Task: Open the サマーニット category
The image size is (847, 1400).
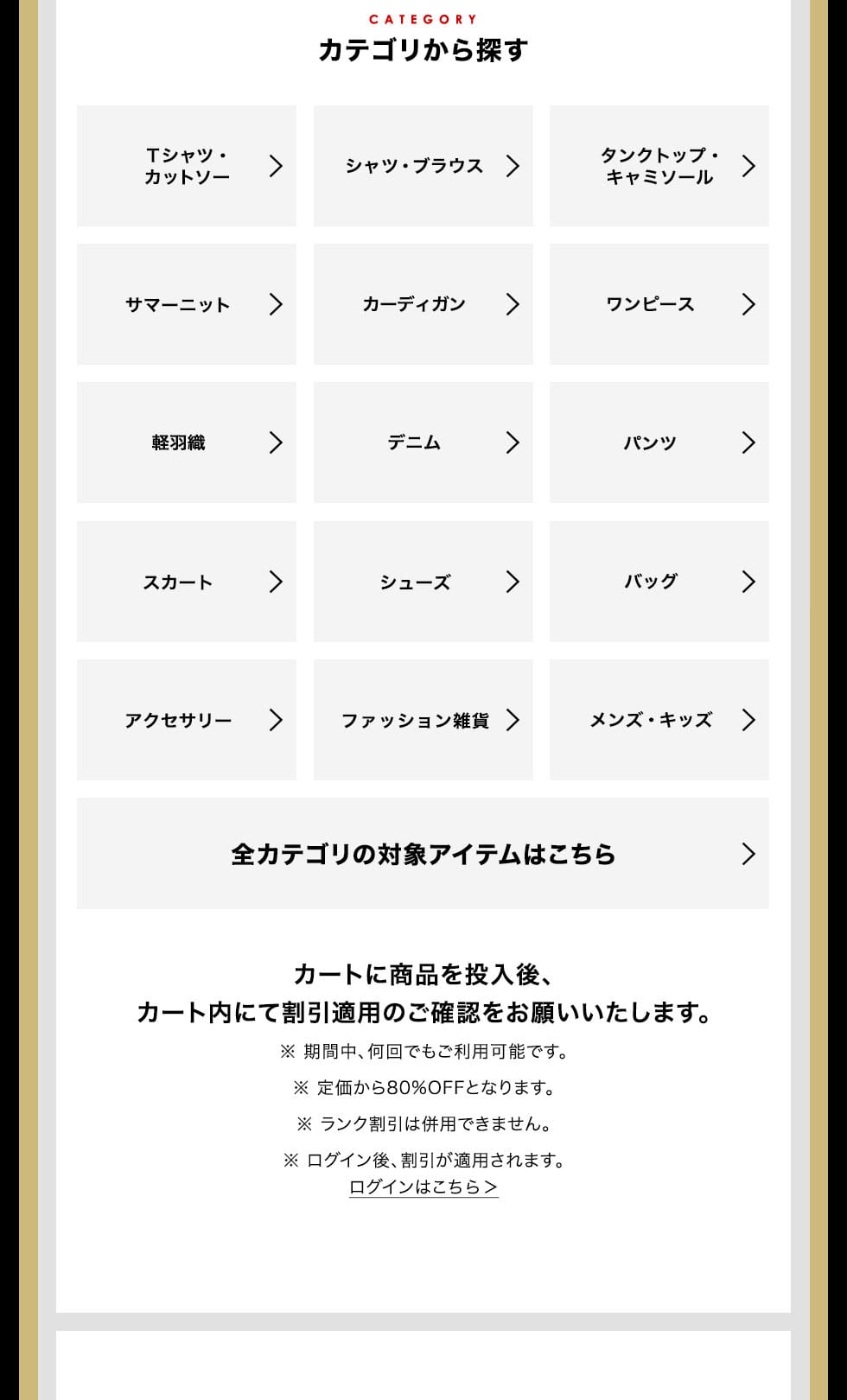Action: 187,304
